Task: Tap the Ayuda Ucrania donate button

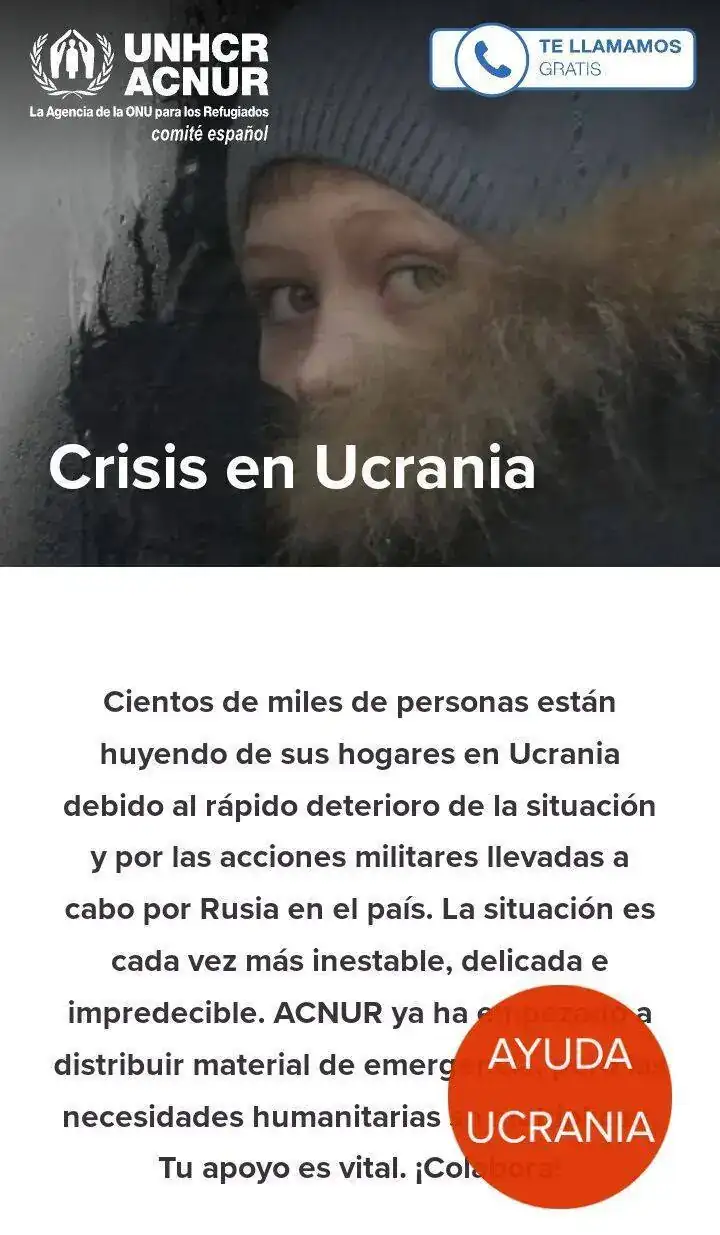Action: (560, 1091)
